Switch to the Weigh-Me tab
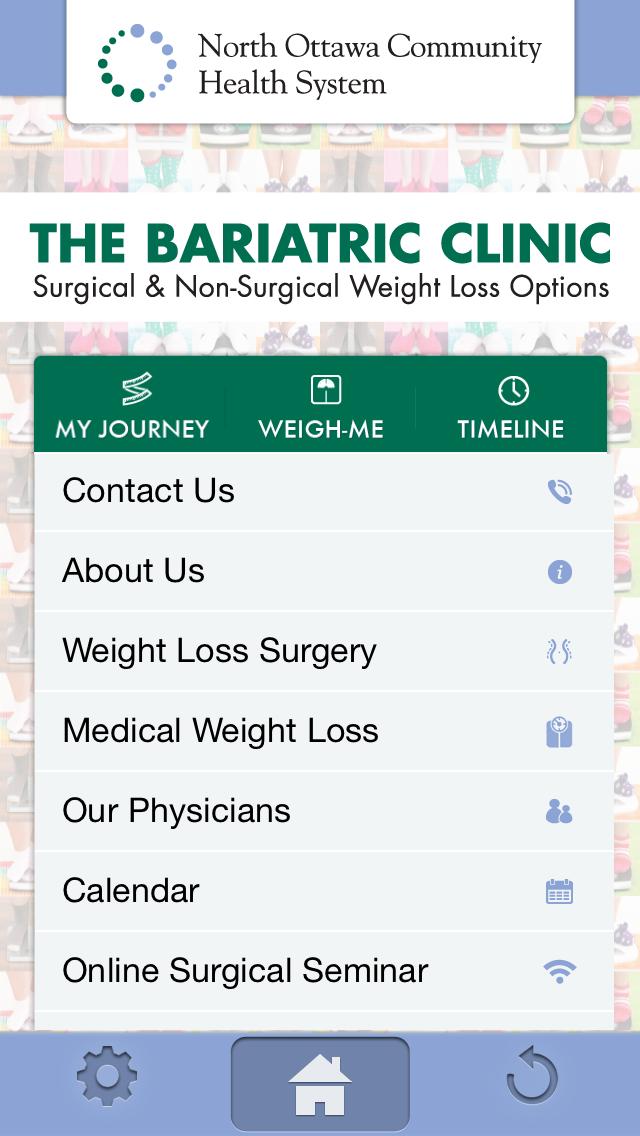The image size is (640, 1136). pos(321,407)
